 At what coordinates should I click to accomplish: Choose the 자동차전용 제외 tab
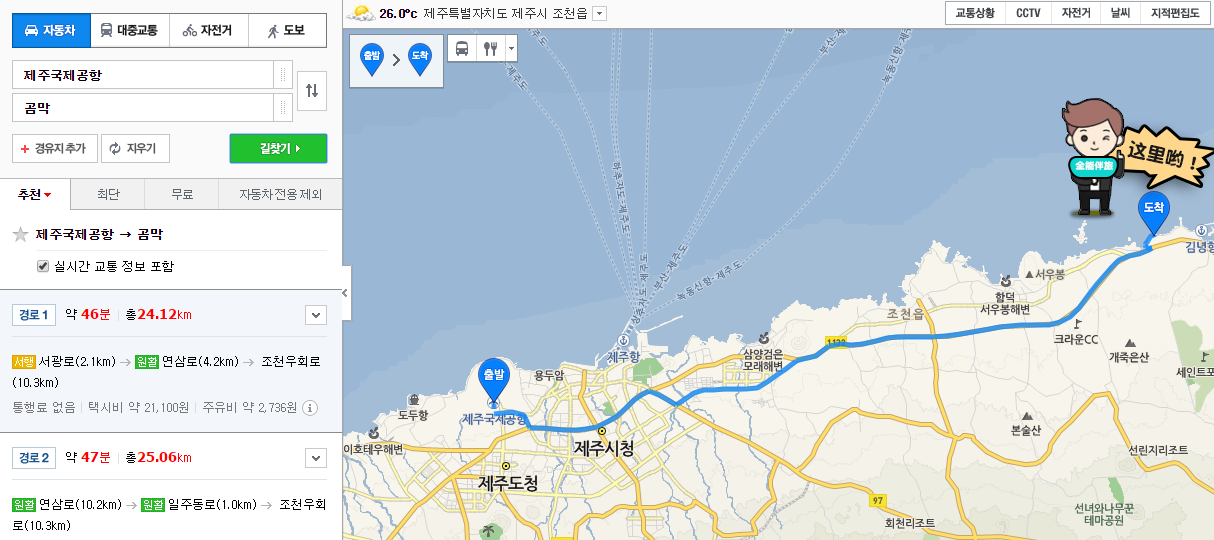pyautogui.click(x=280, y=194)
